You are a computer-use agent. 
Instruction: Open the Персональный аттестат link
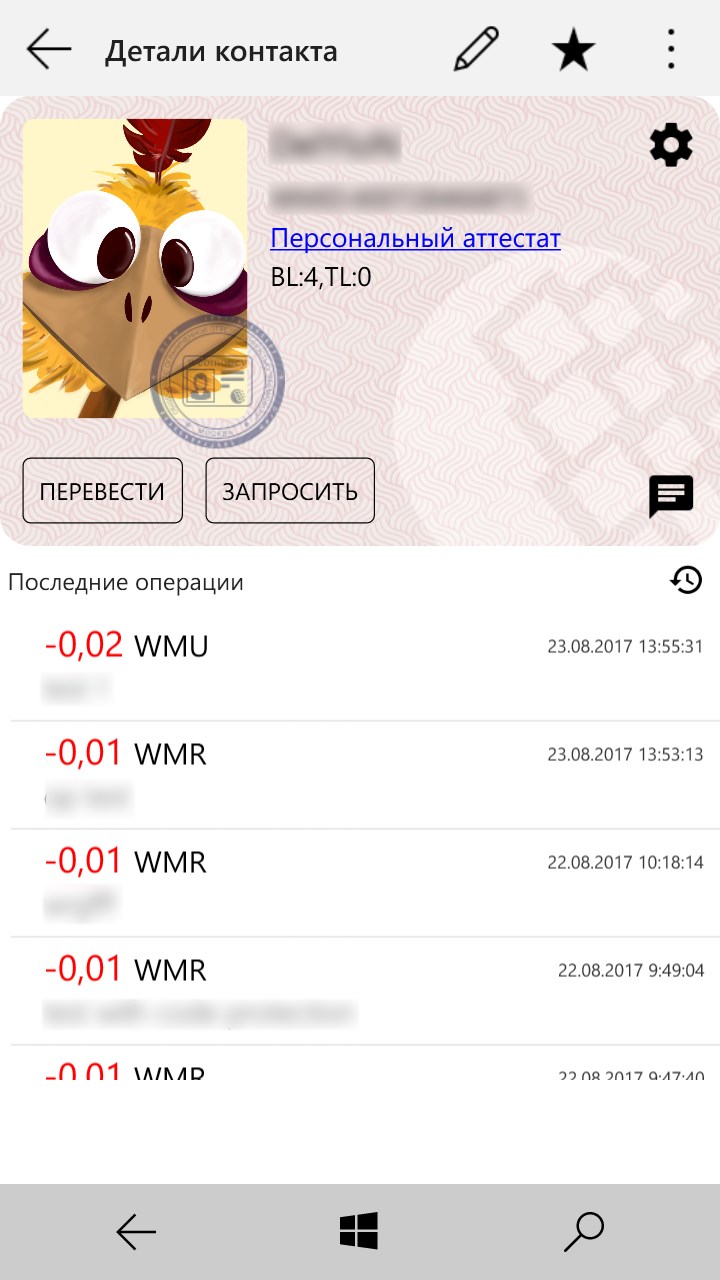tap(416, 238)
